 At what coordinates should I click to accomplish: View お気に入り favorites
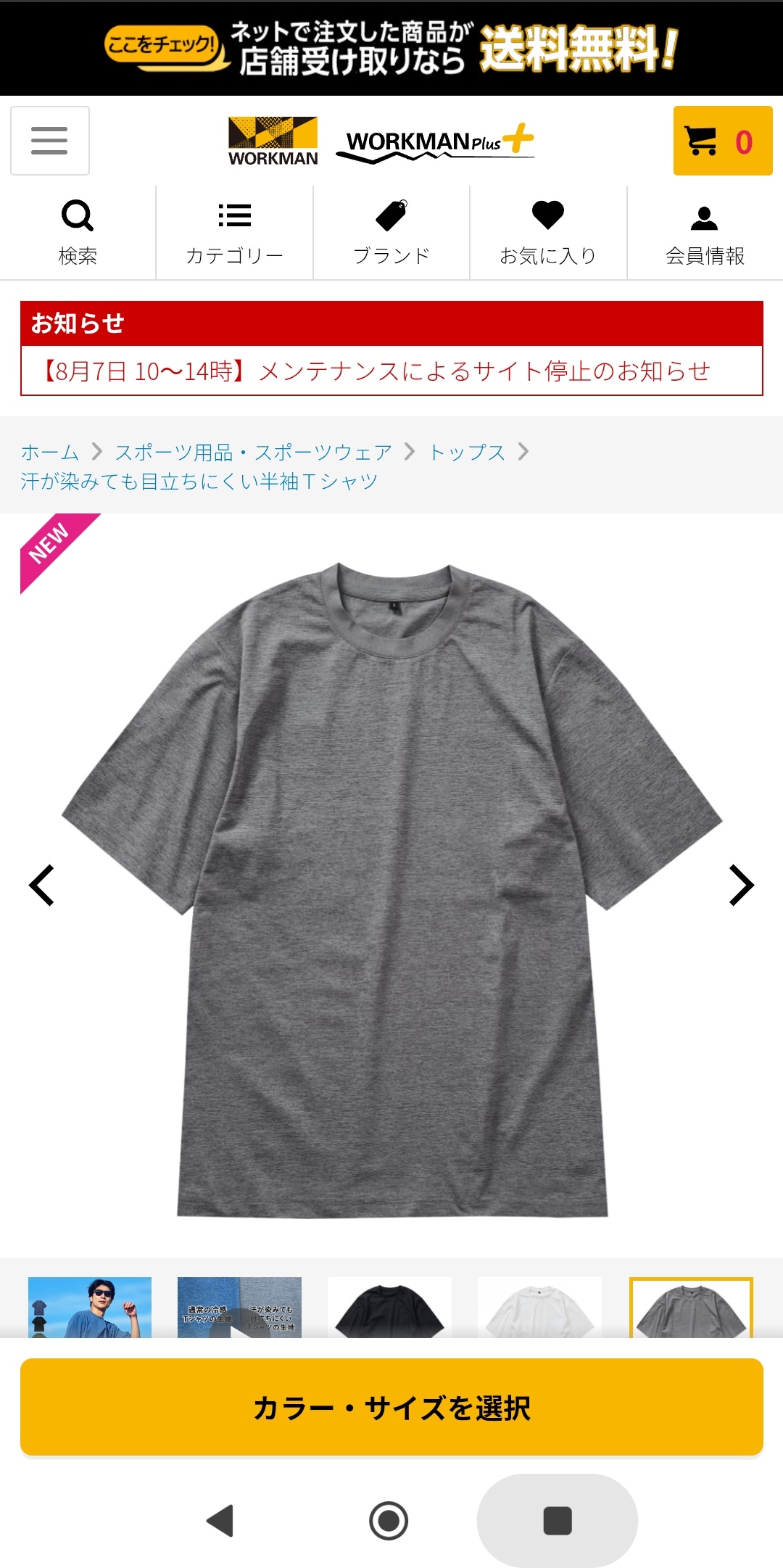(x=548, y=233)
